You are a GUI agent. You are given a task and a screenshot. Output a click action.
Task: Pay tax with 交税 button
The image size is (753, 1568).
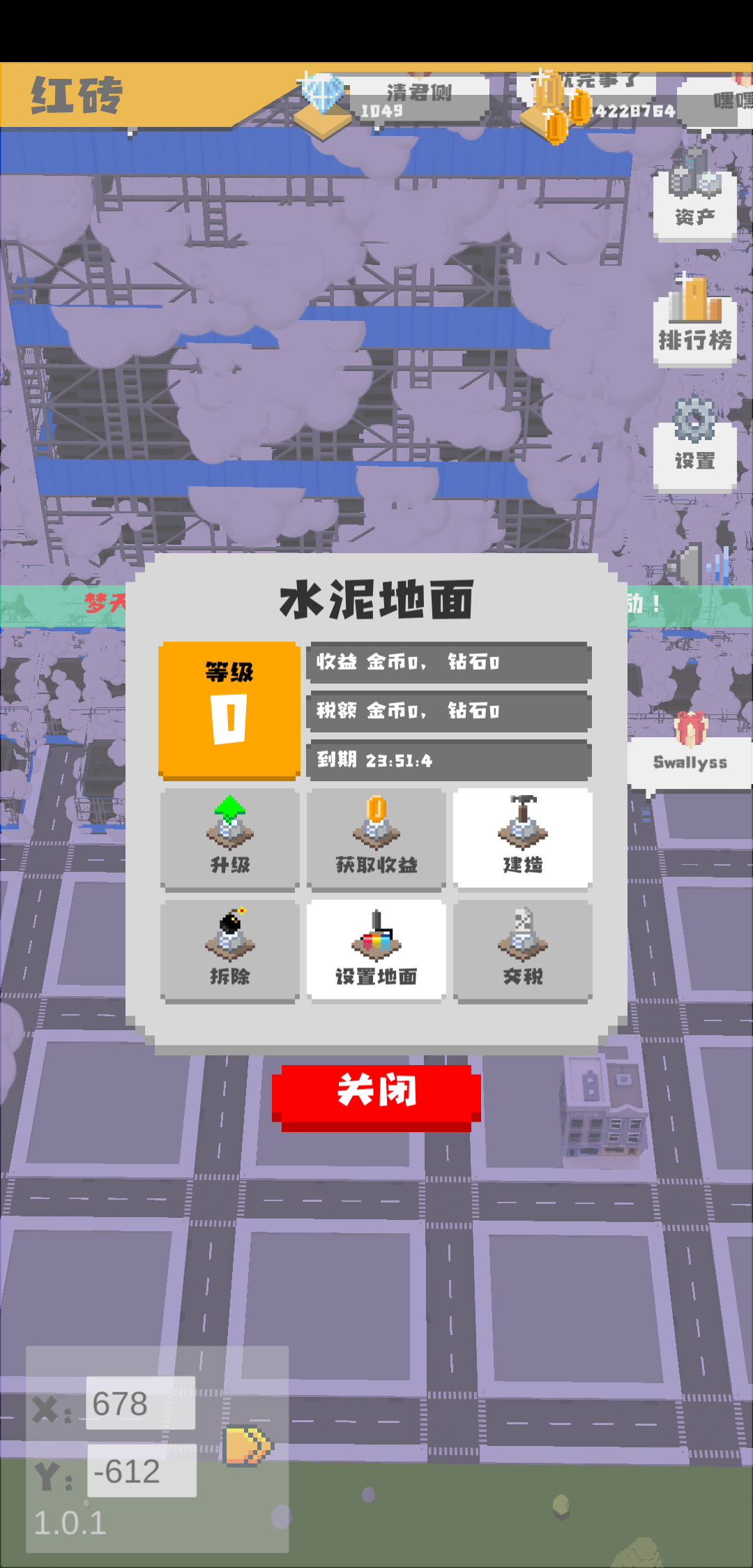(x=523, y=950)
